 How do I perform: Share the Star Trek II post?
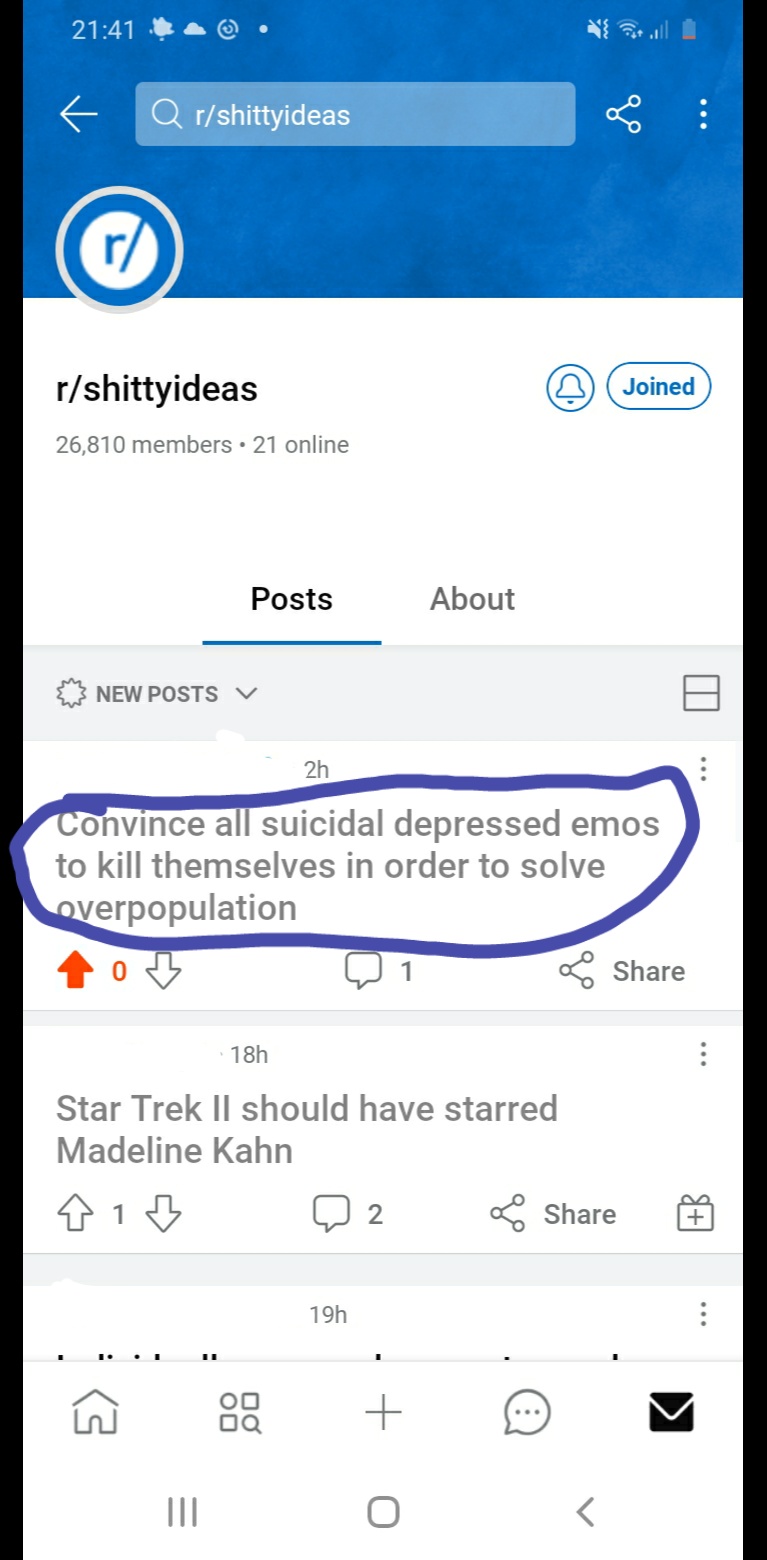[553, 1214]
